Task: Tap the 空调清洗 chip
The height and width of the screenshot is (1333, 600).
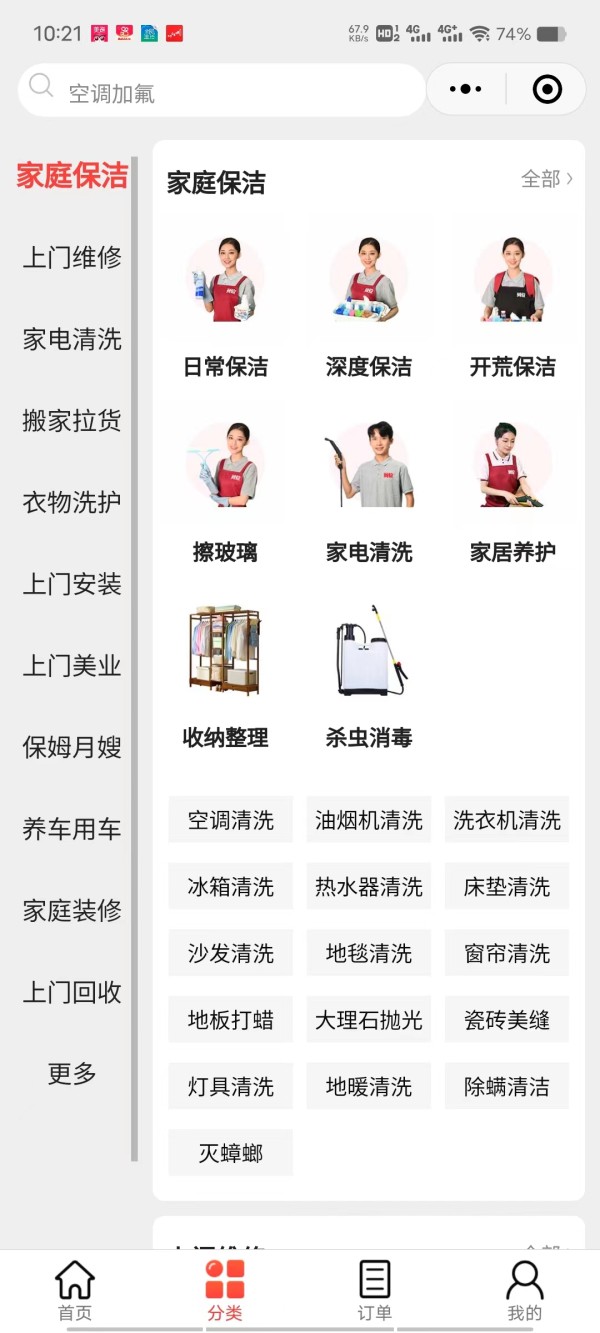Action: click(231, 820)
